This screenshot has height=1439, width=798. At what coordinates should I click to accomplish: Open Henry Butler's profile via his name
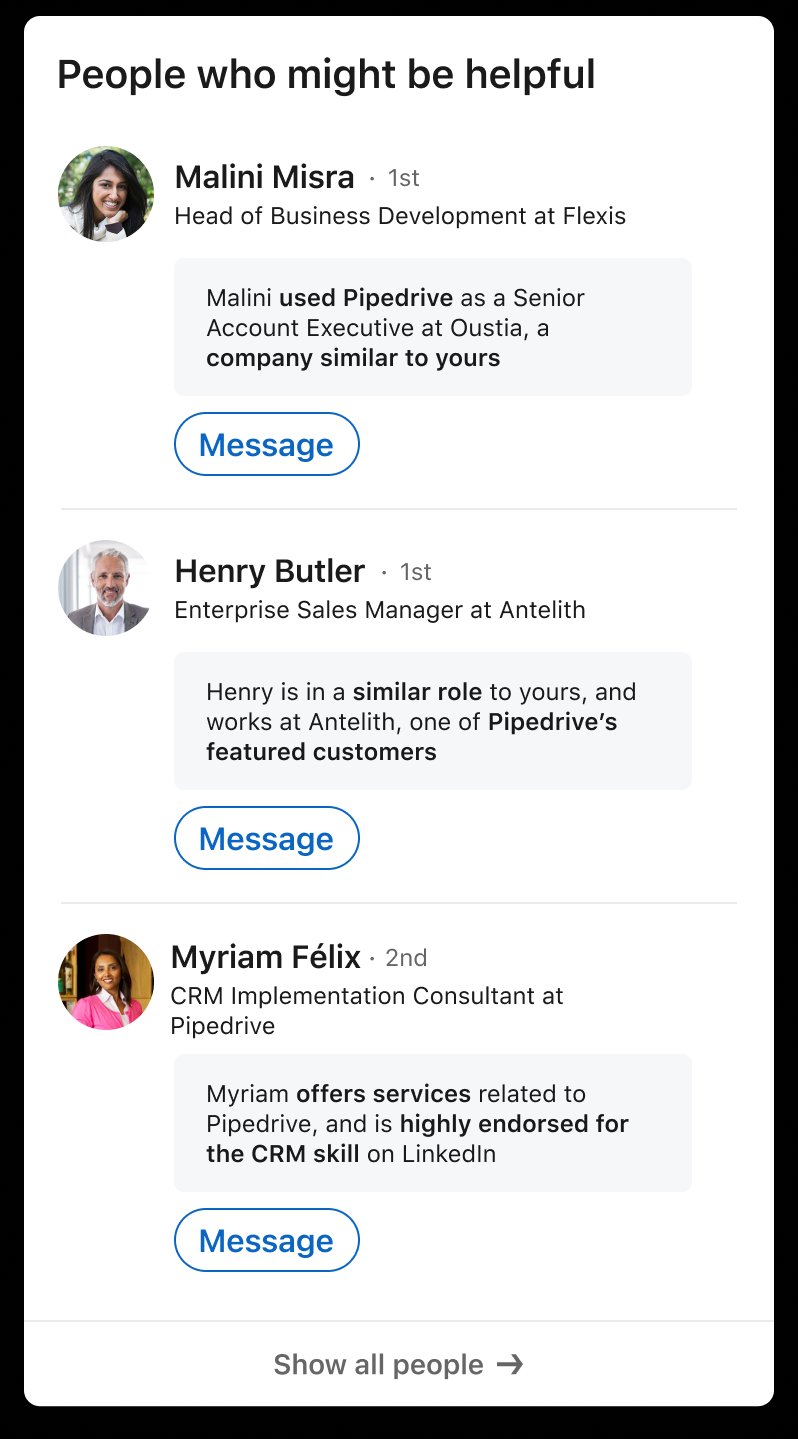pos(269,570)
